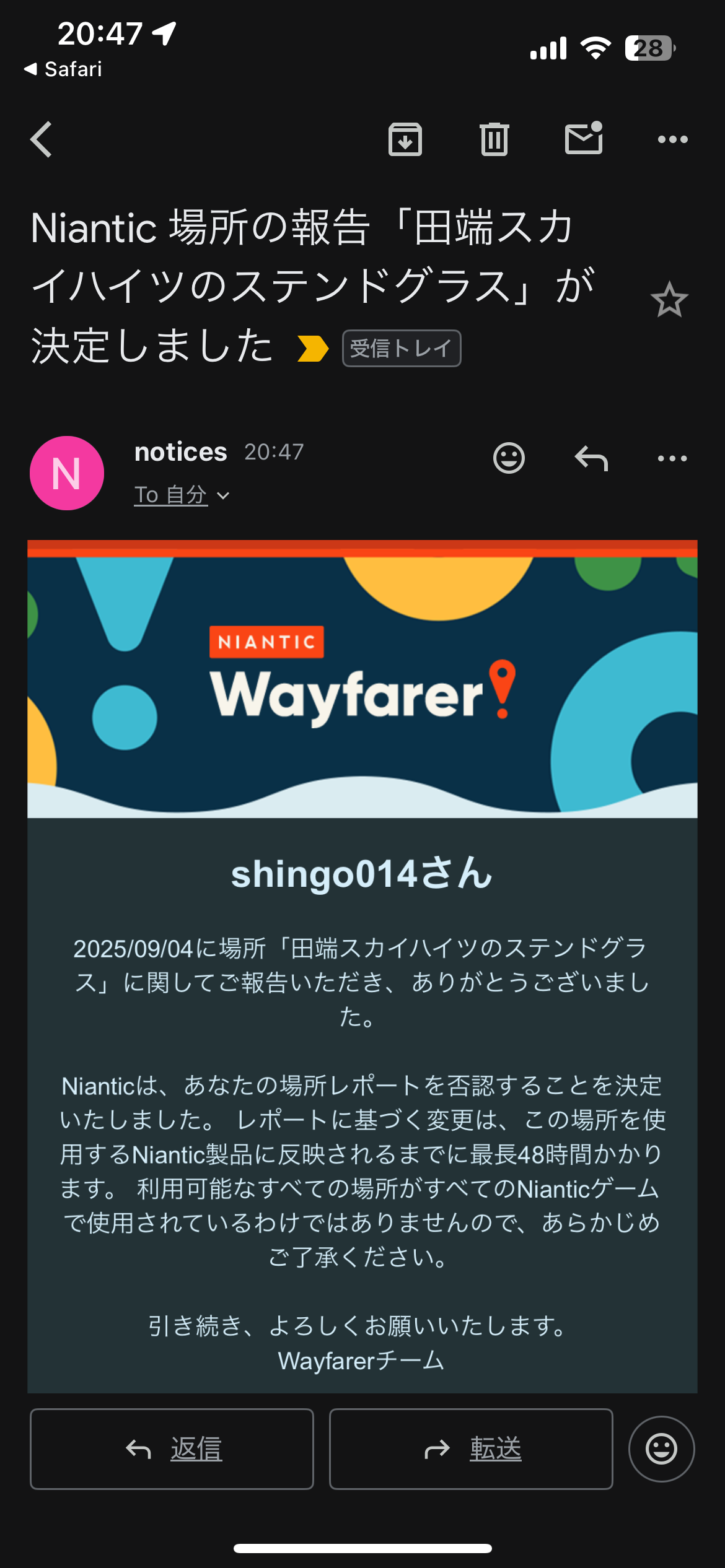Delete this email with the trash icon

[494, 139]
